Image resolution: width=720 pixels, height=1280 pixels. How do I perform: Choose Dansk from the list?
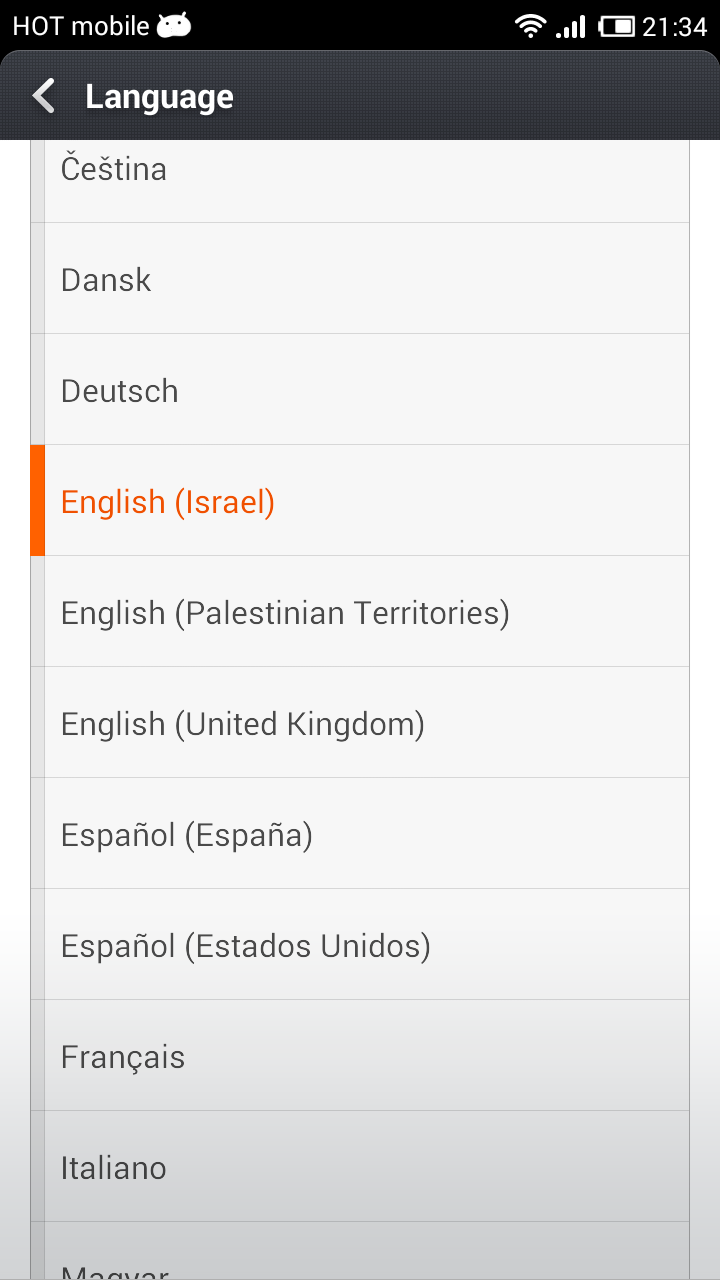pos(360,278)
